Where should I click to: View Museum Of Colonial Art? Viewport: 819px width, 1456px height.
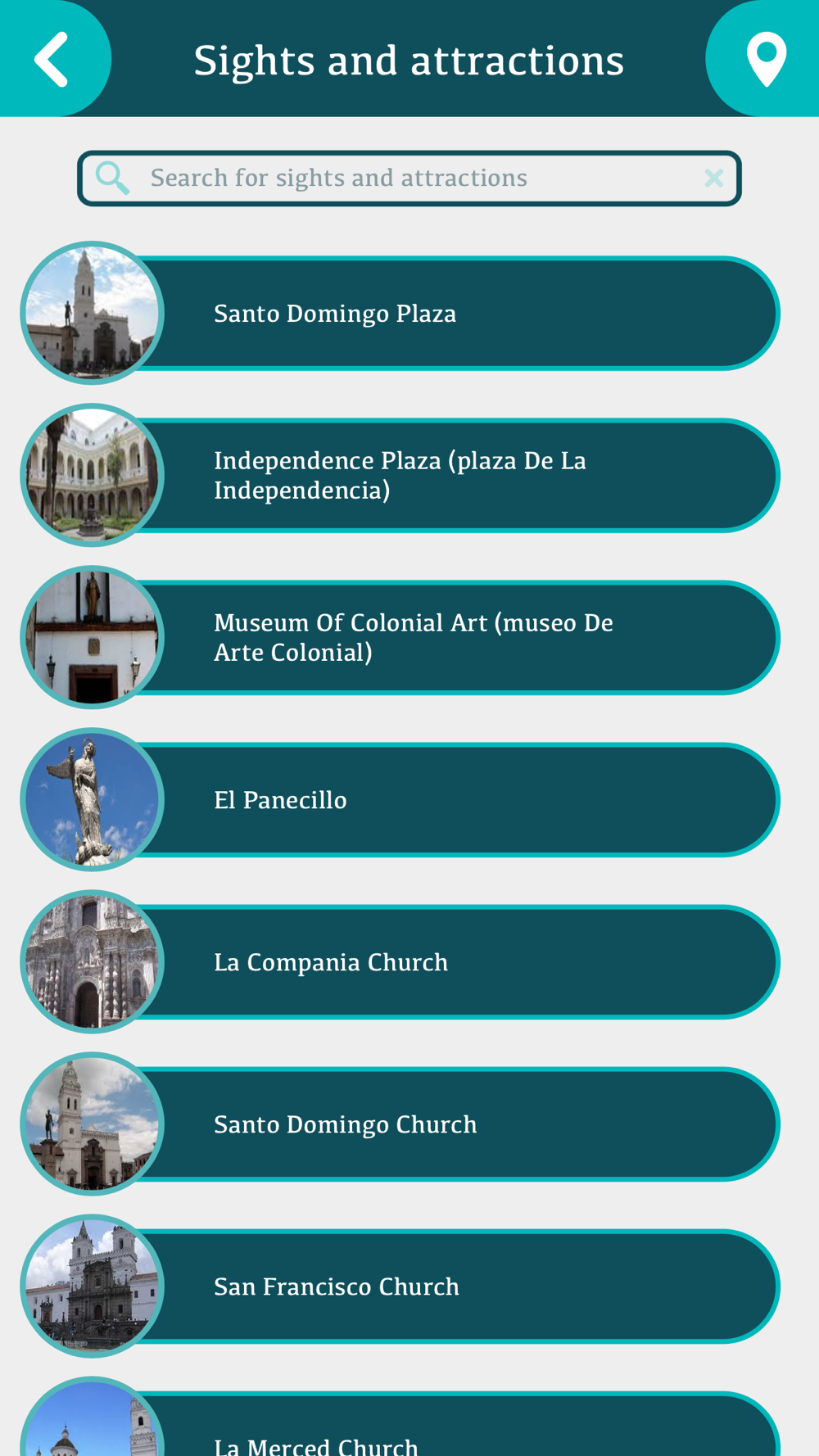point(400,637)
